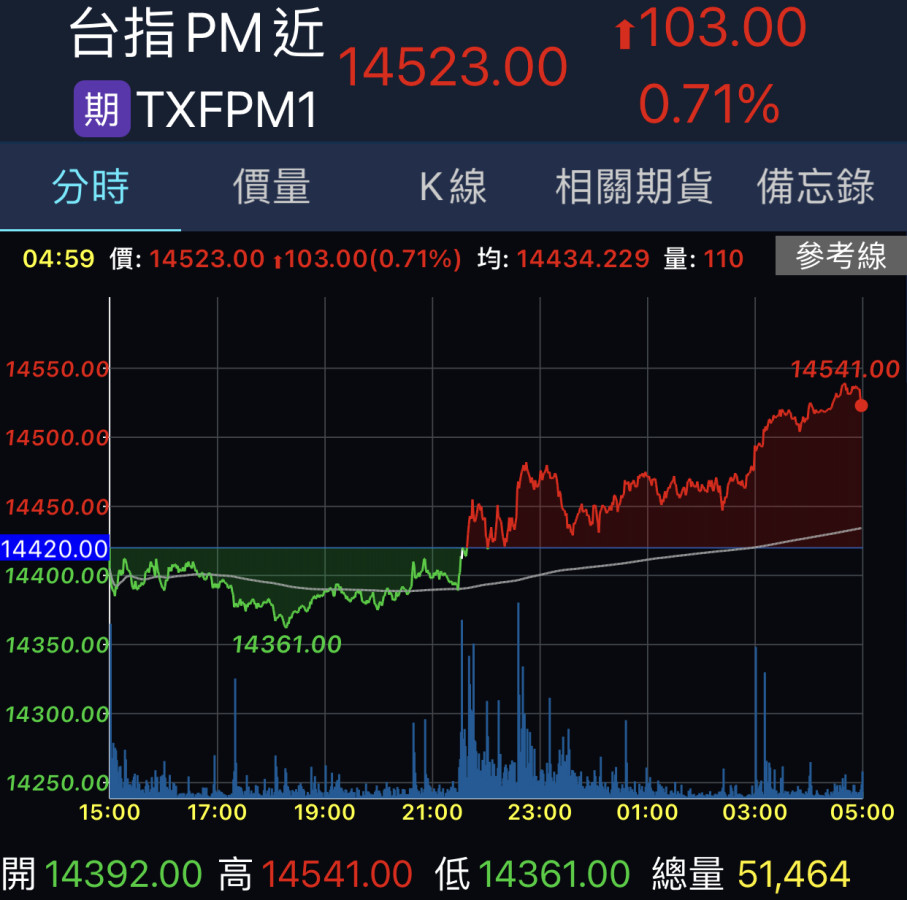Switch to the 分時 tab
This screenshot has height=900, width=907.
point(91,187)
